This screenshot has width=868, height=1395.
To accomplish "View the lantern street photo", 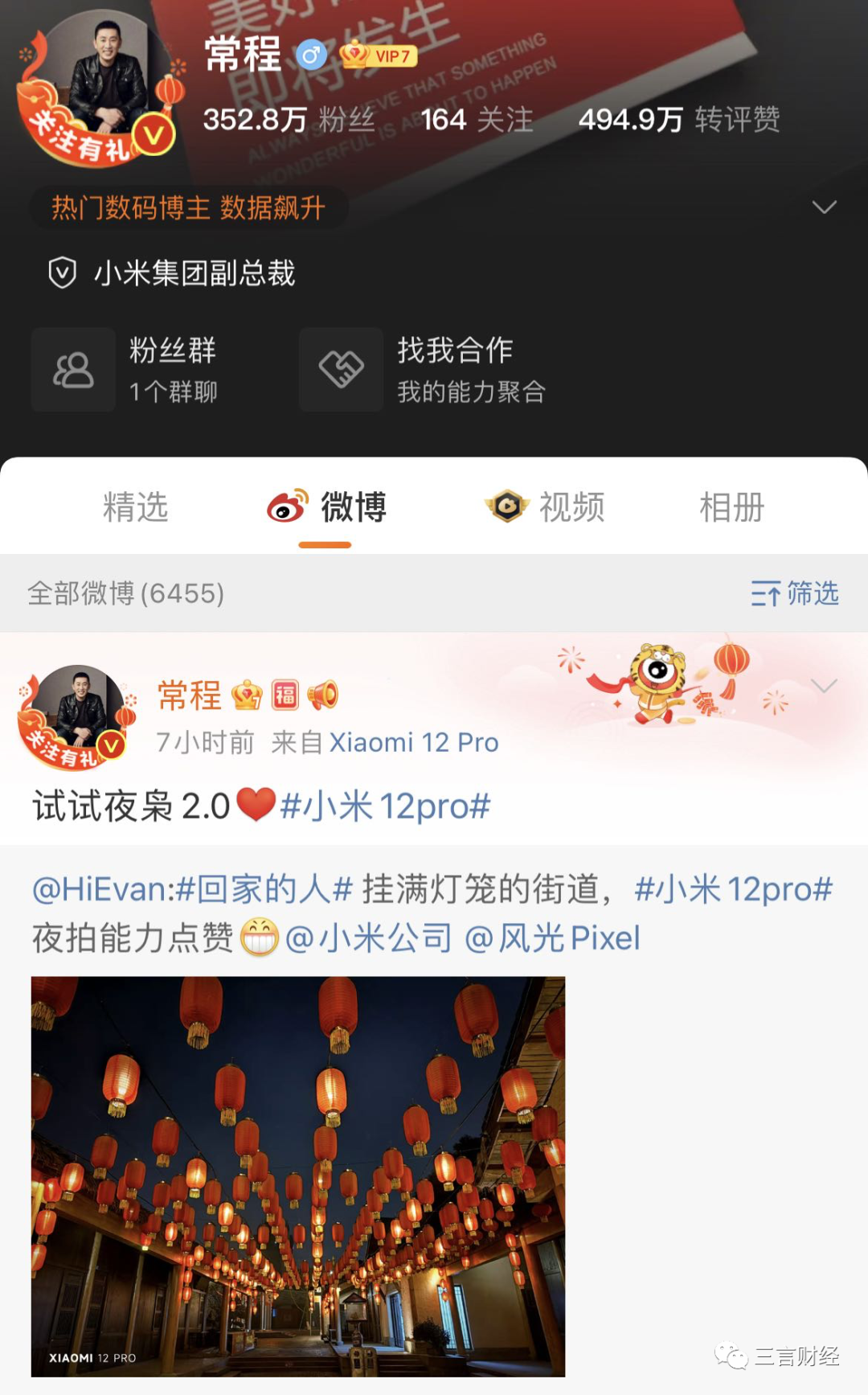I will click(x=297, y=1175).
